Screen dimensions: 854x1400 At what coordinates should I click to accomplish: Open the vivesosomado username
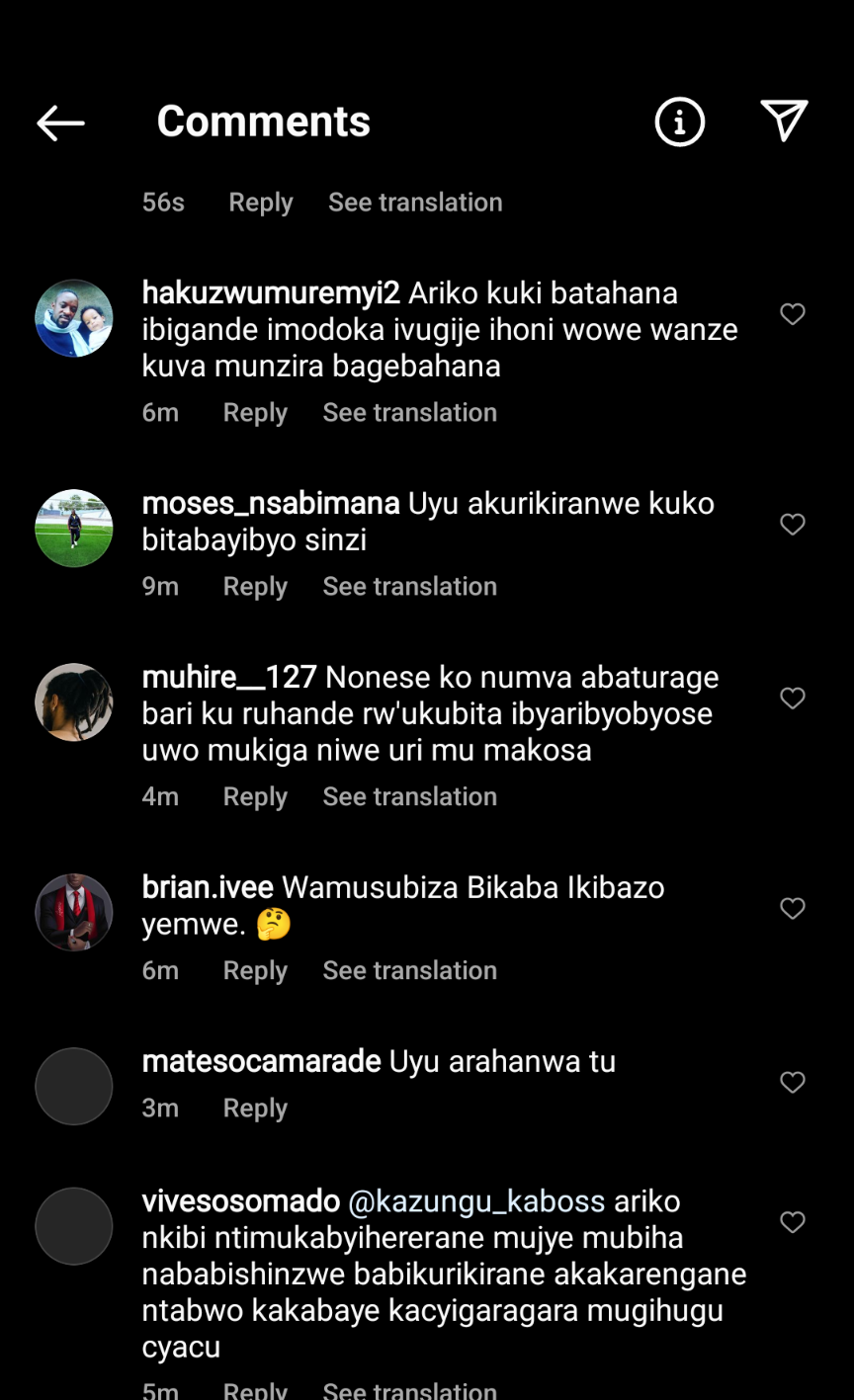[x=241, y=1201]
